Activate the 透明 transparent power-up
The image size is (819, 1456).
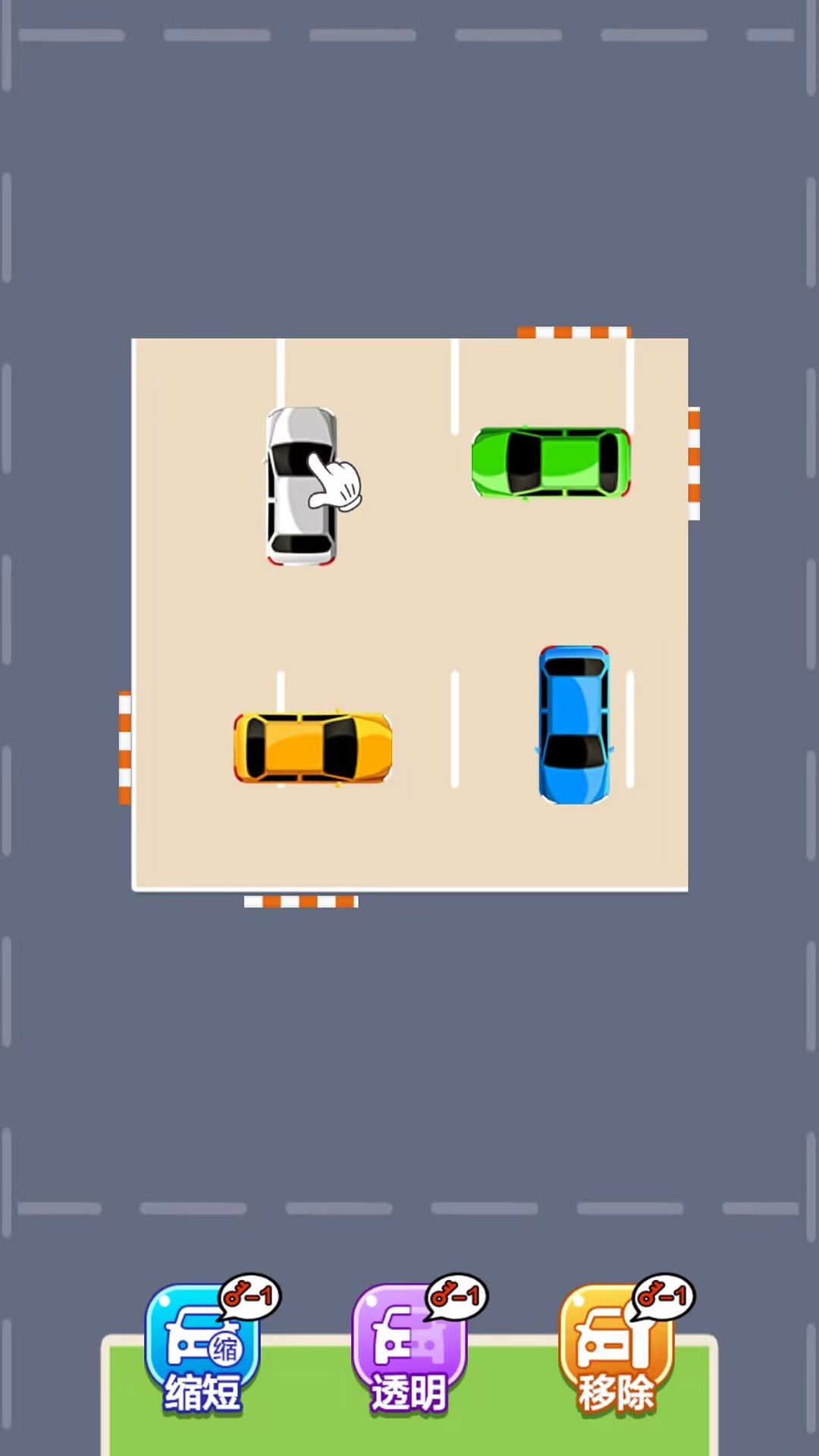click(x=409, y=1348)
